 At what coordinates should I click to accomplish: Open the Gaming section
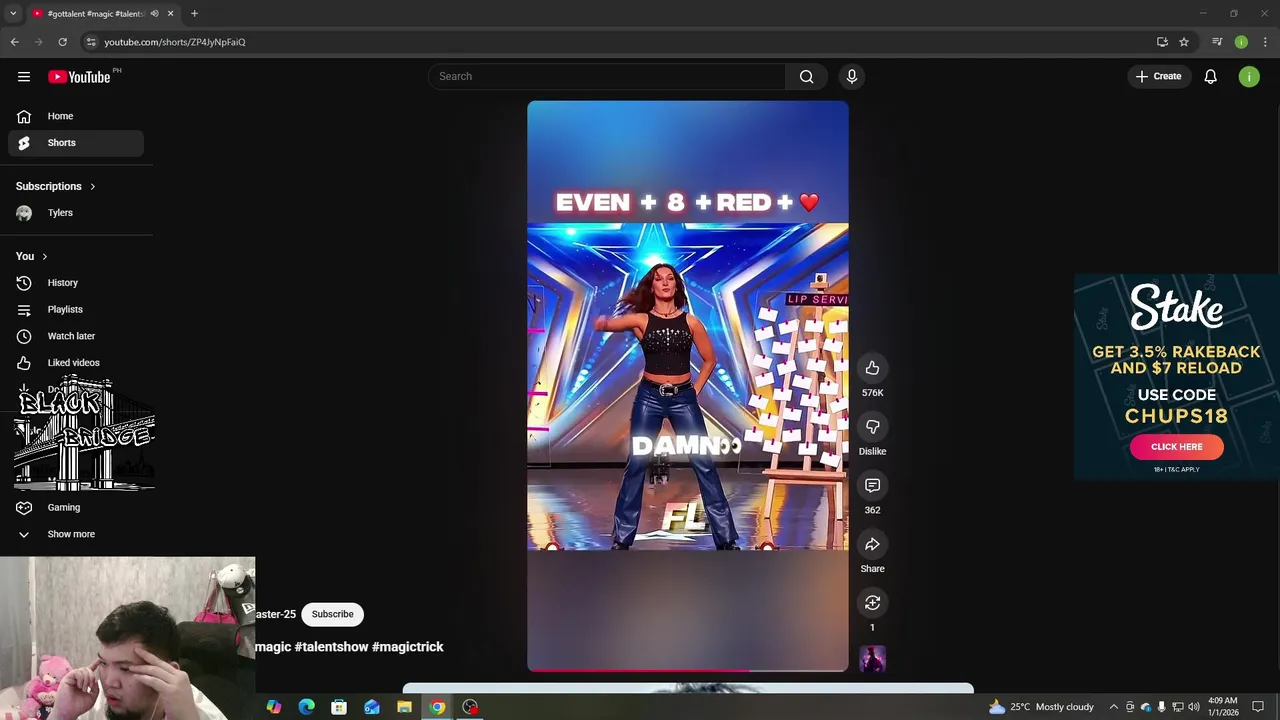[x=63, y=508]
